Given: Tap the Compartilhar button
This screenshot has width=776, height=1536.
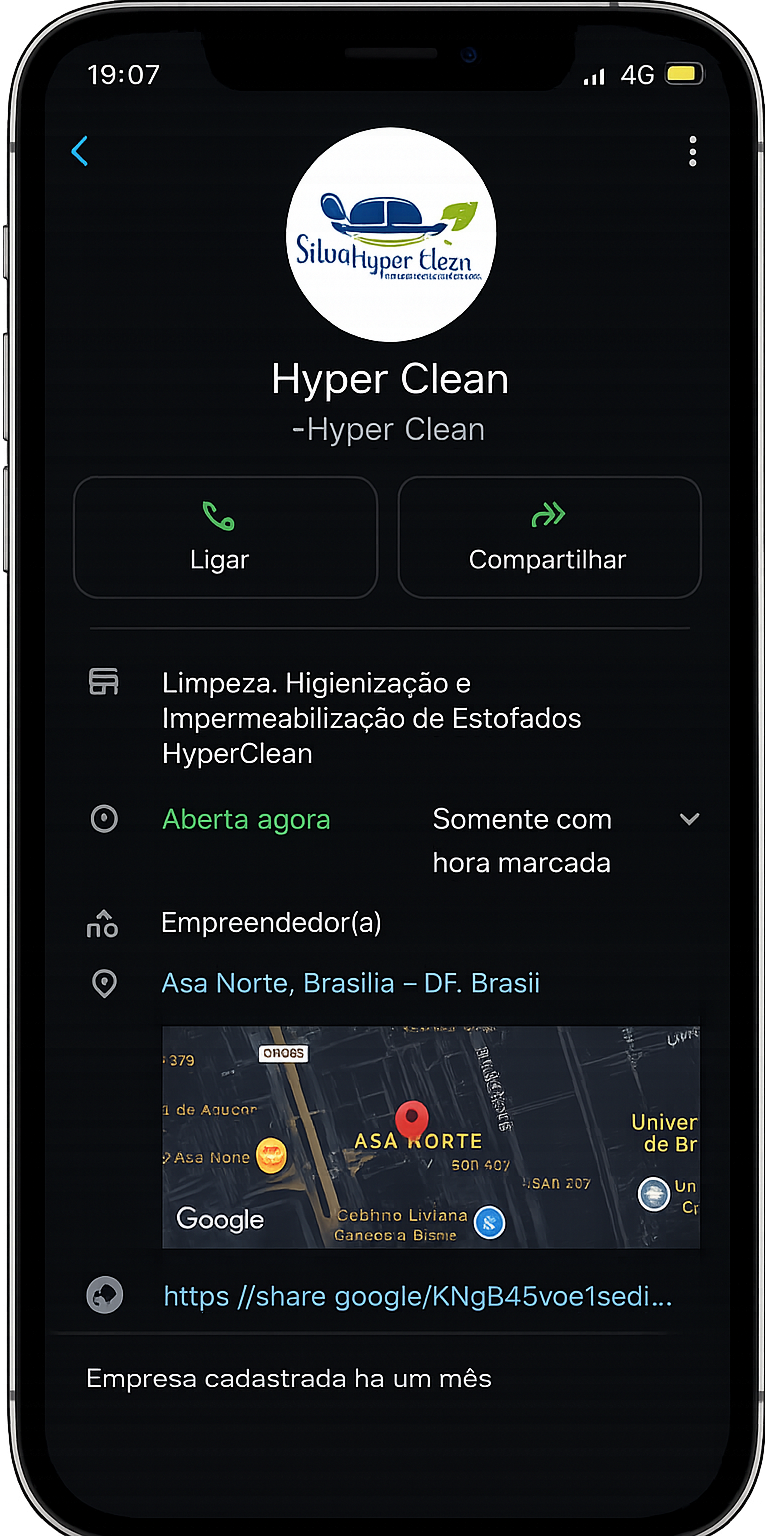Looking at the screenshot, I should pos(549,537).
